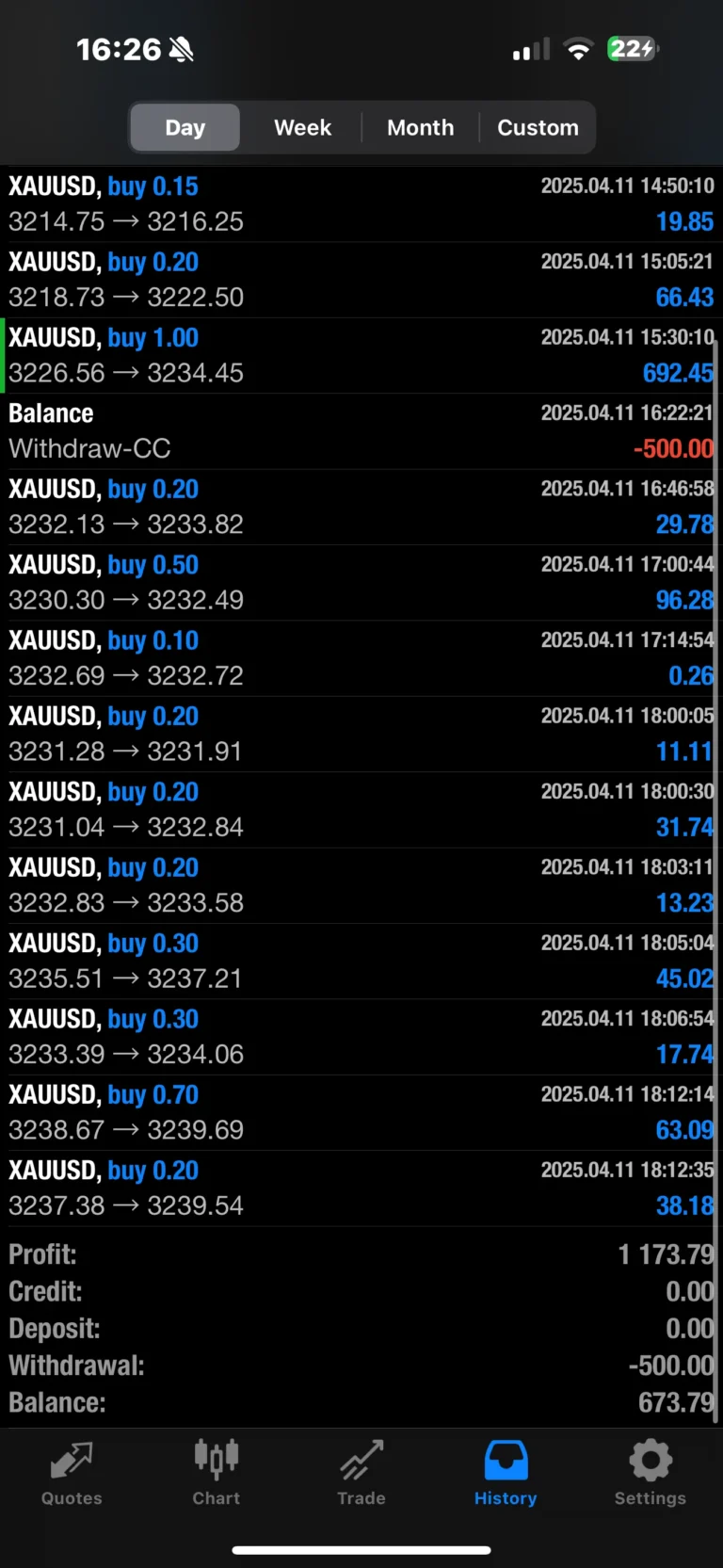Tap the Withdraw-CC balance entry
This screenshot has height=1568, width=723.
[361, 431]
